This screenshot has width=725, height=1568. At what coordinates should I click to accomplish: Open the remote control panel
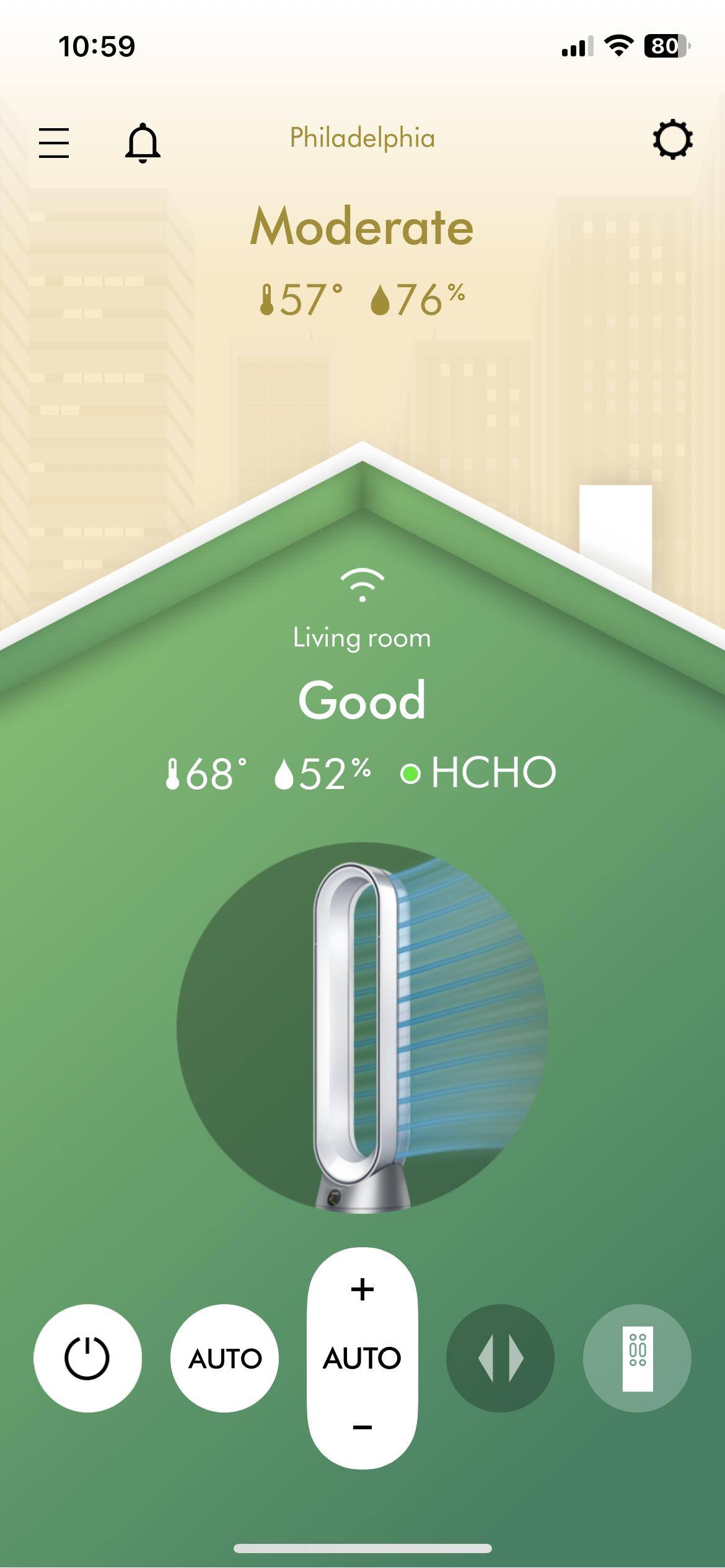[x=637, y=1358]
